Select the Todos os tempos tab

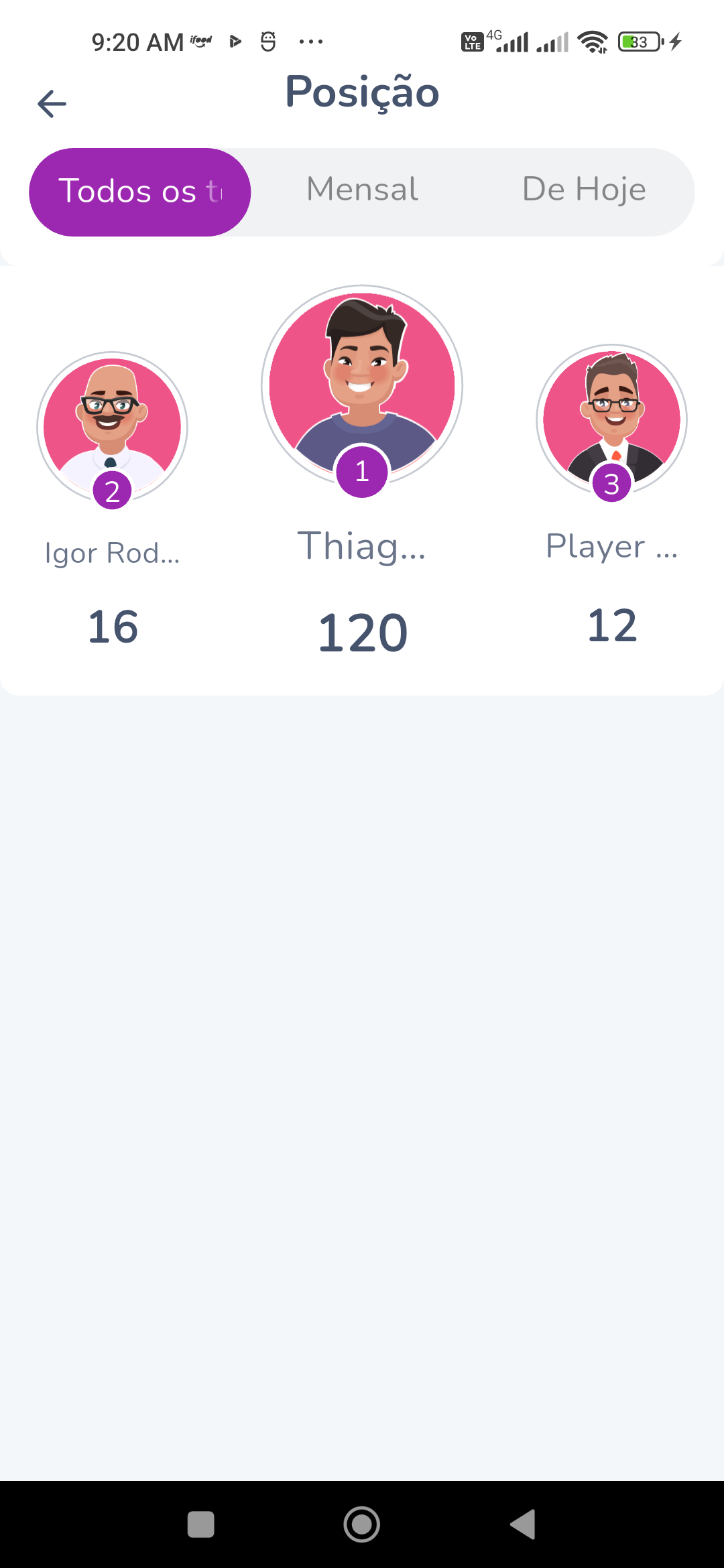(x=140, y=192)
